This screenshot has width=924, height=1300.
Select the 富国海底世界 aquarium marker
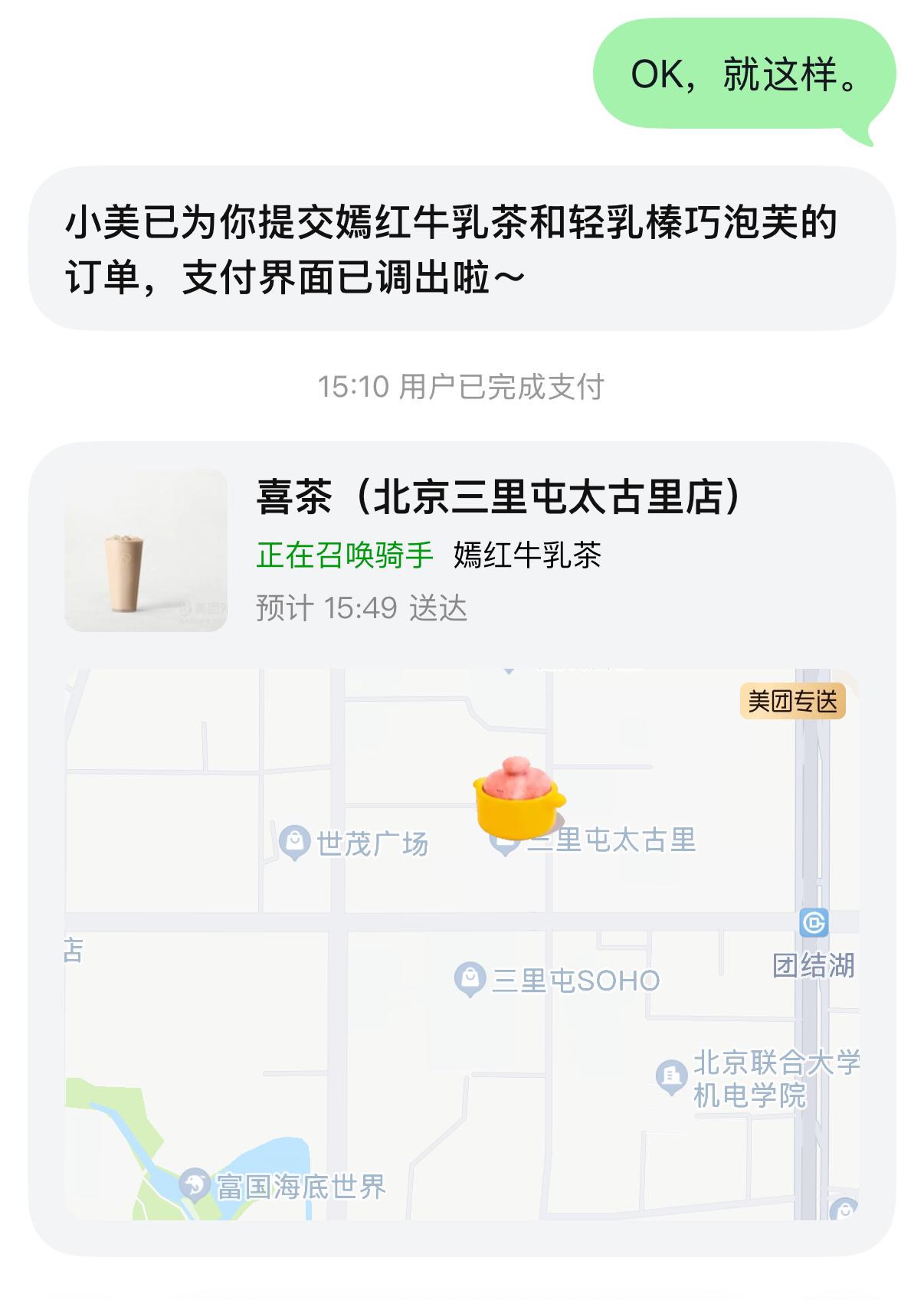pyautogui.click(x=194, y=1184)
